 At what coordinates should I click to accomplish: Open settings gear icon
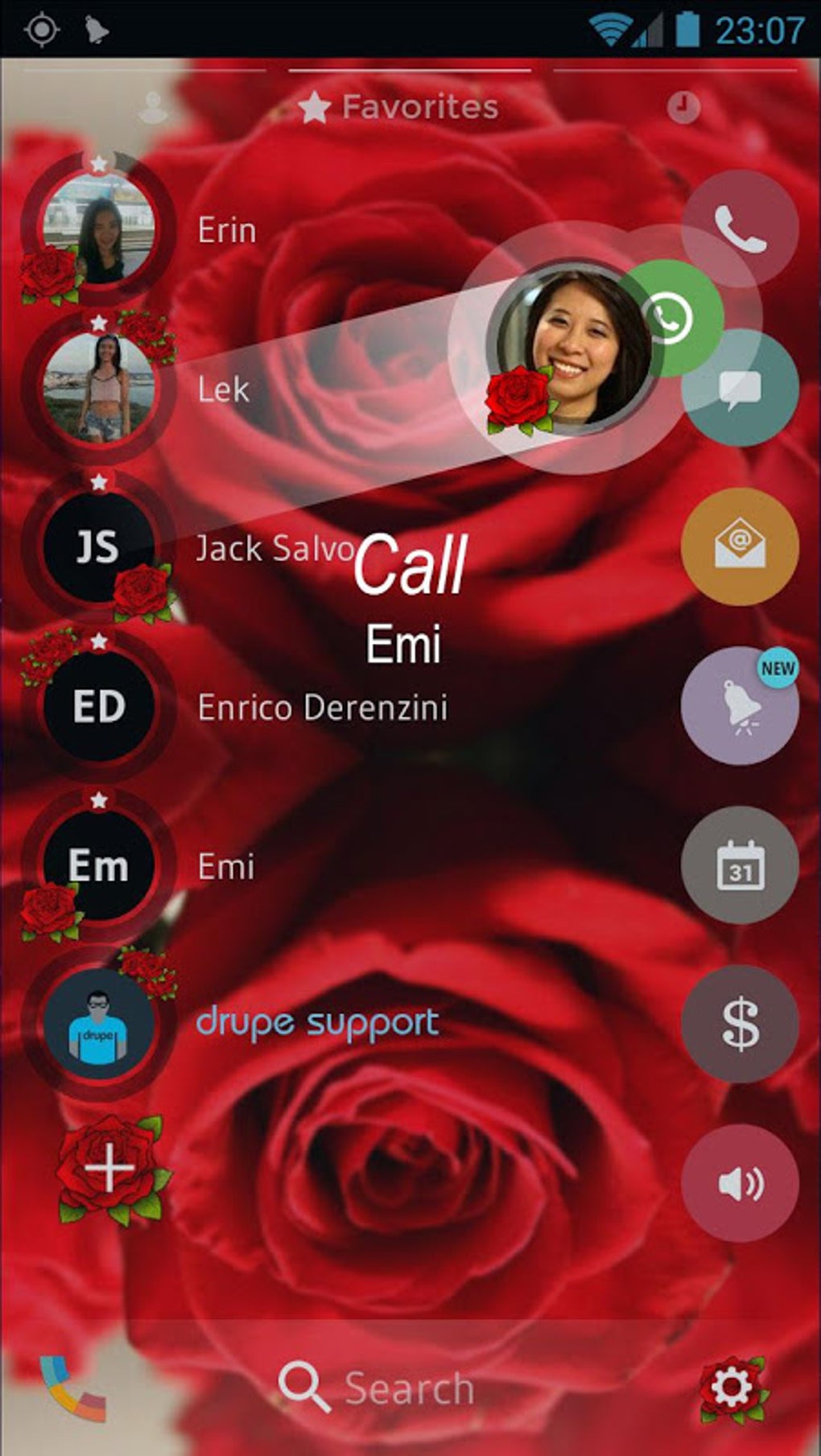click(x=731, y=1386)
